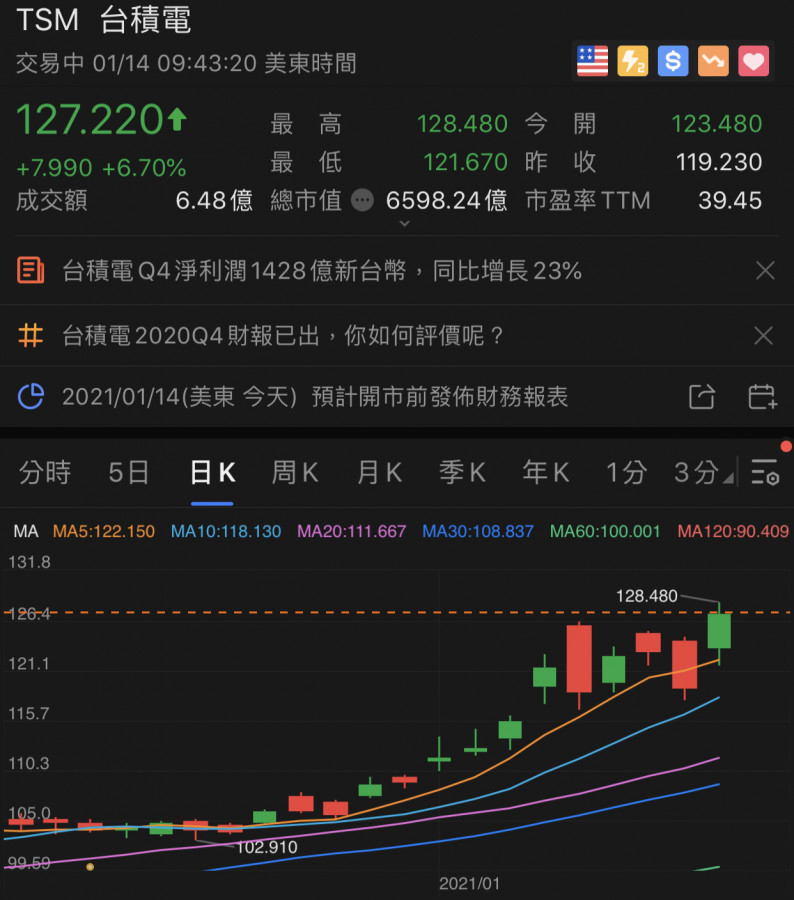Tap the 總市值 more-info dots
Screen dimensions: 794x900
(x=363, y=200)
